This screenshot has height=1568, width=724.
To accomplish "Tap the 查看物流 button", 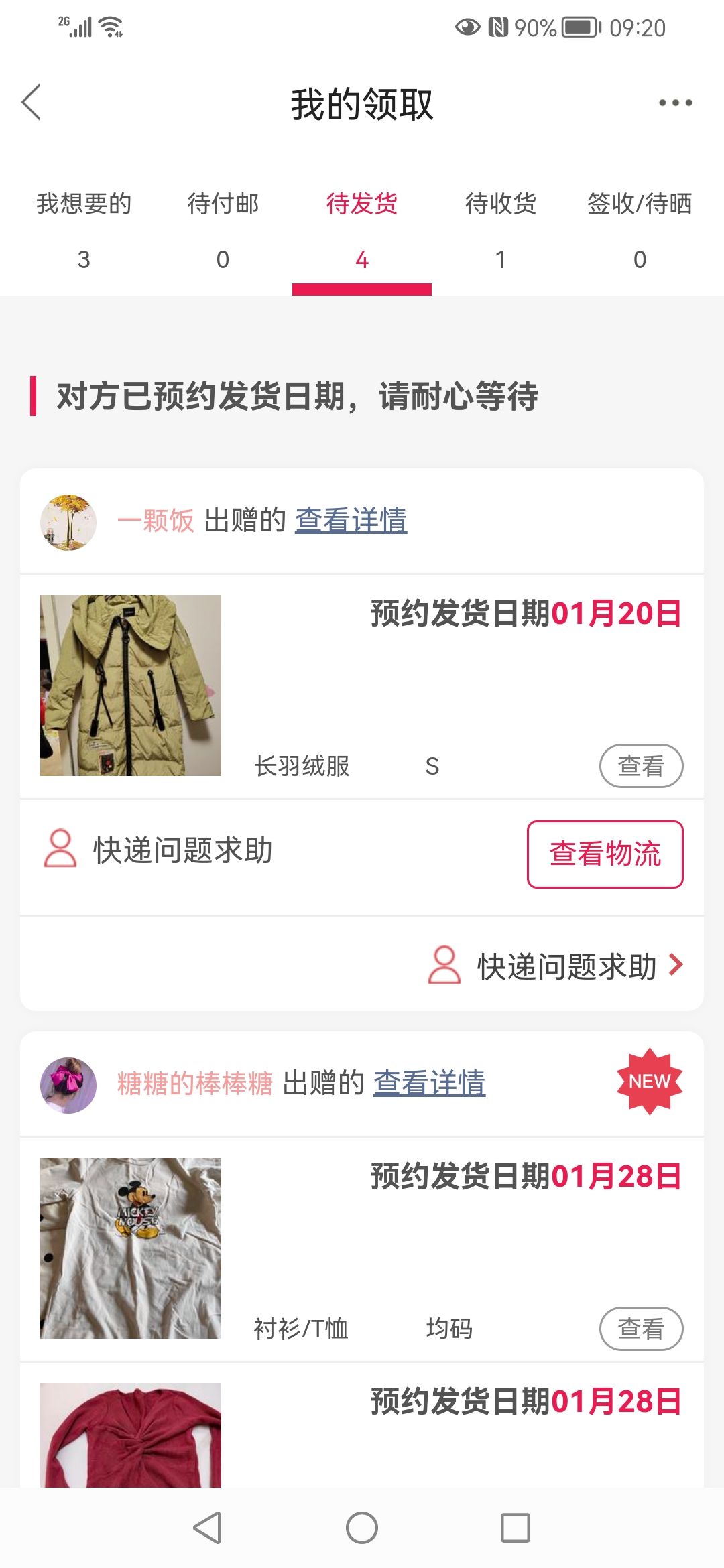I will click(x=605, y=854).
